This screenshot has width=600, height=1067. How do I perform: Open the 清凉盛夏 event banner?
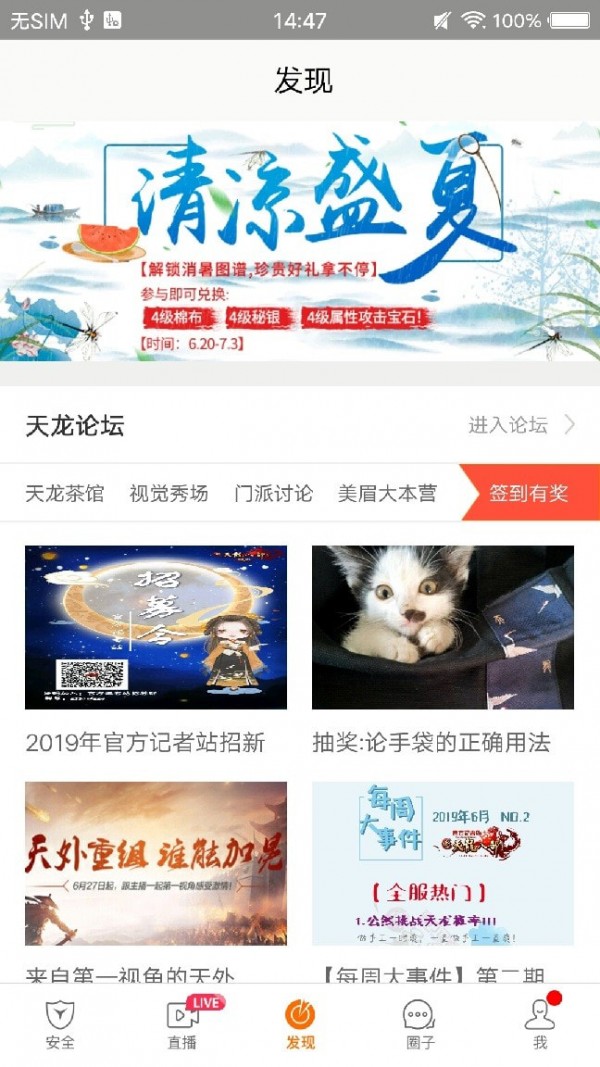(x=300, y=241)
